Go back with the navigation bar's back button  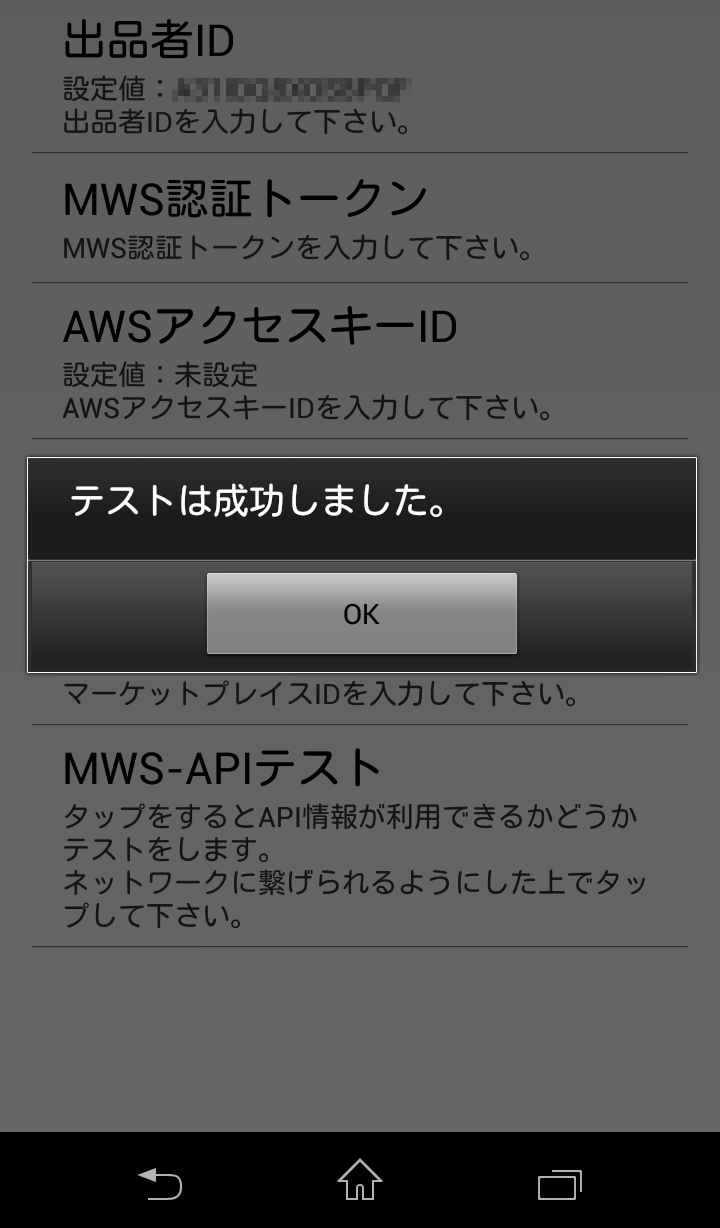coord(160,1184)
